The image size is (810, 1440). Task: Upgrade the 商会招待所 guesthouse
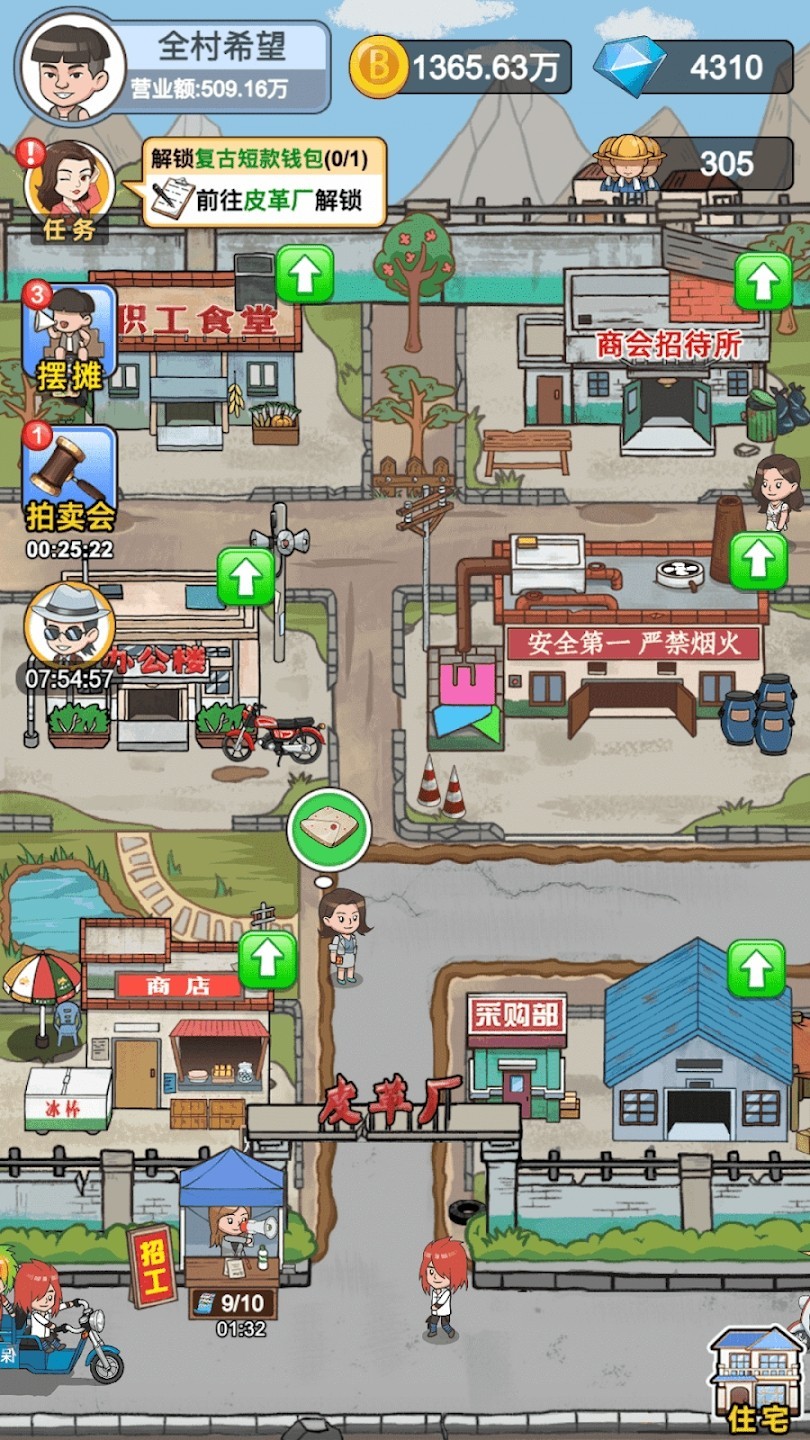coord(763,281)
